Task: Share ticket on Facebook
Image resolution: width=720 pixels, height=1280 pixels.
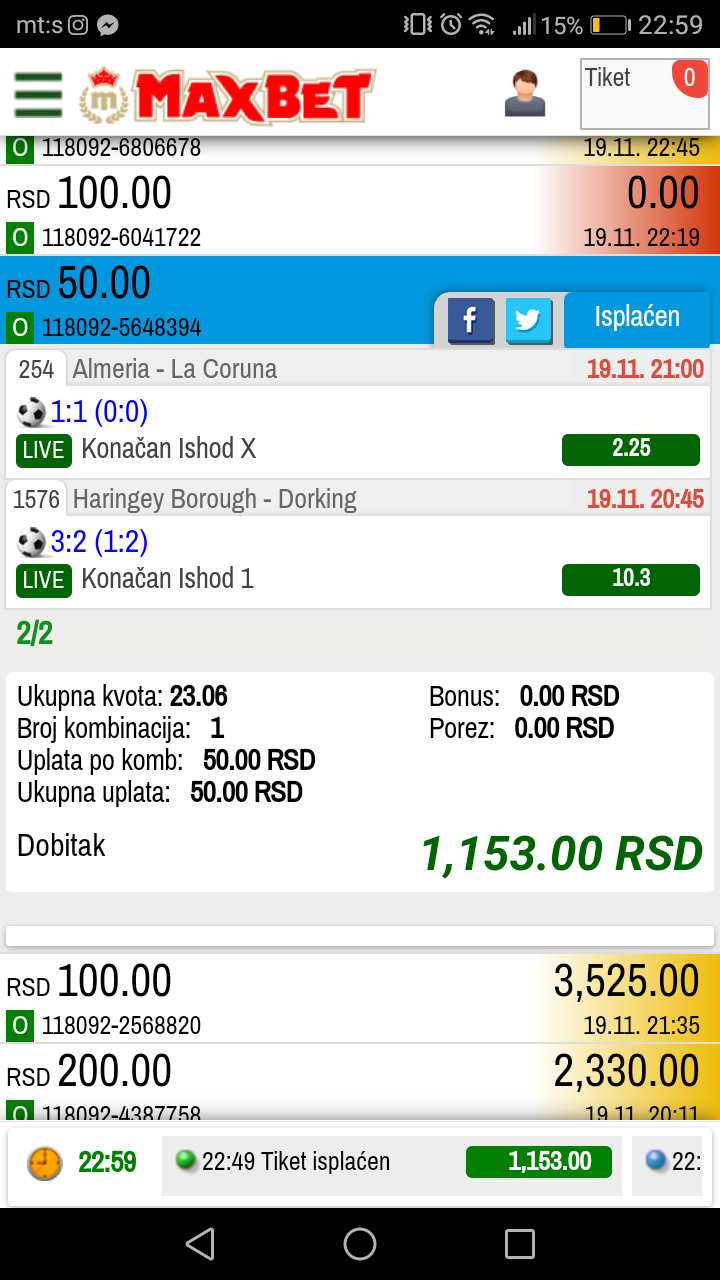Action: tap(471, 321)
